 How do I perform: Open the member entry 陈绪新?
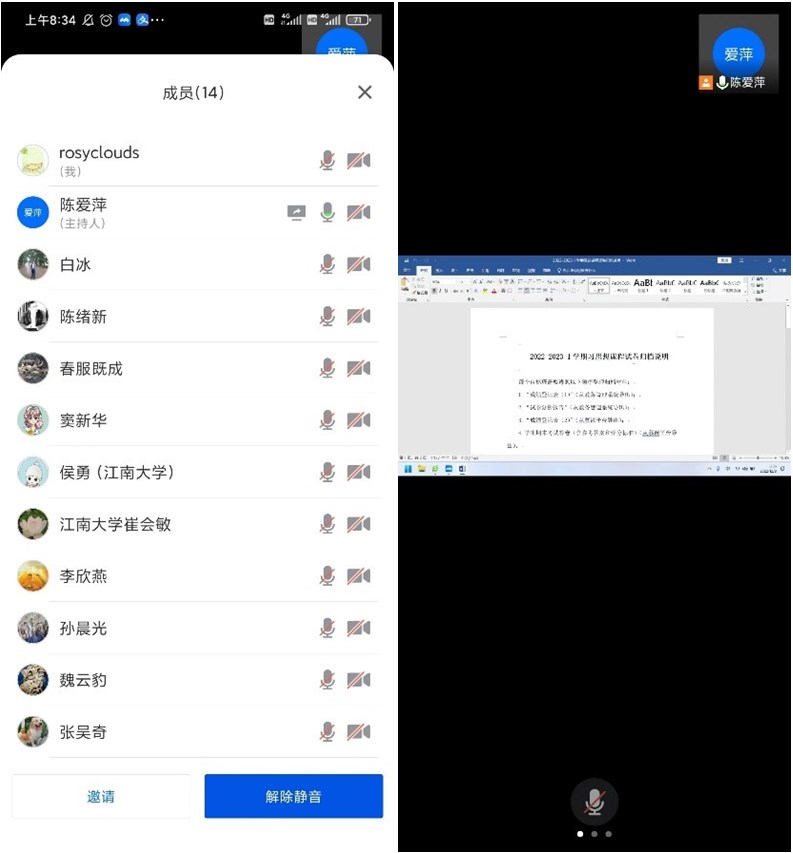click(150, 316)
